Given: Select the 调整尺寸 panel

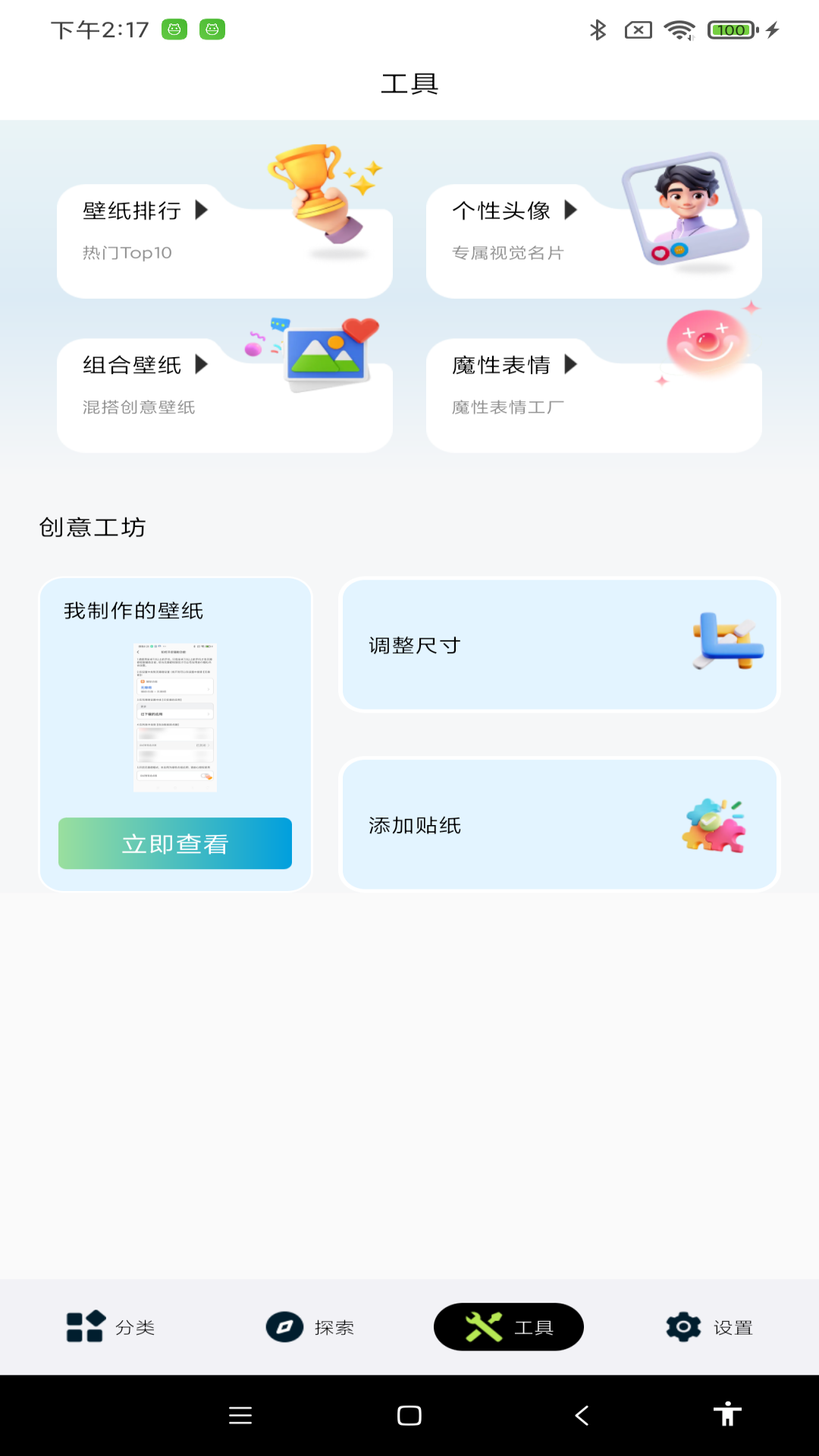Looking at the screenshot, I should pyautogui.click(x=559, y=645).
